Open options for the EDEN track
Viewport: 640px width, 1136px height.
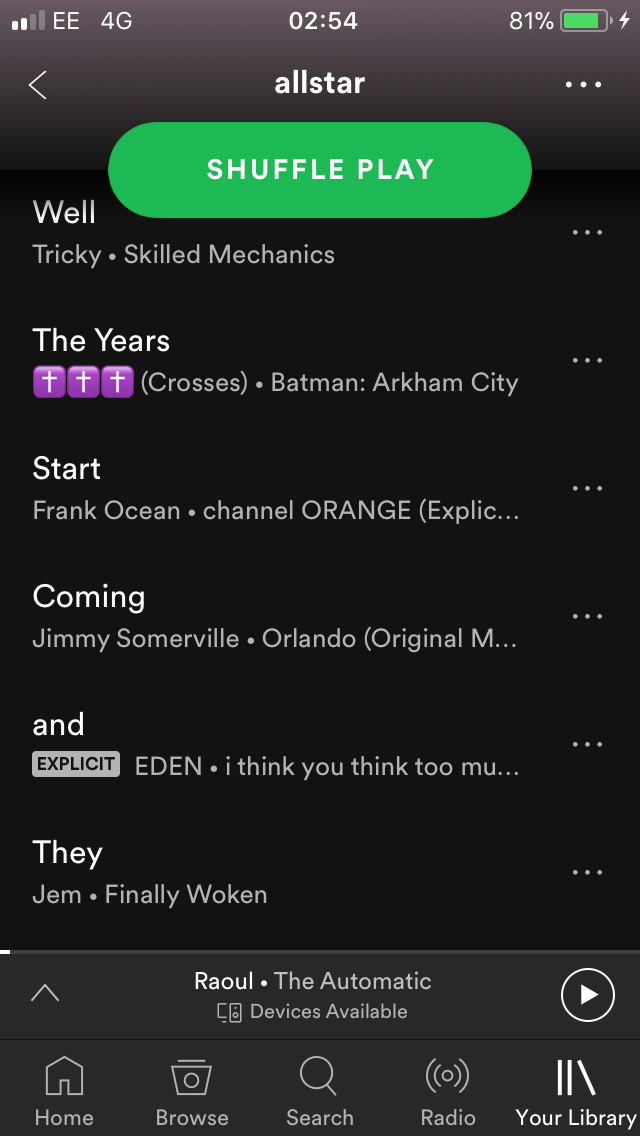coord(587,745)
